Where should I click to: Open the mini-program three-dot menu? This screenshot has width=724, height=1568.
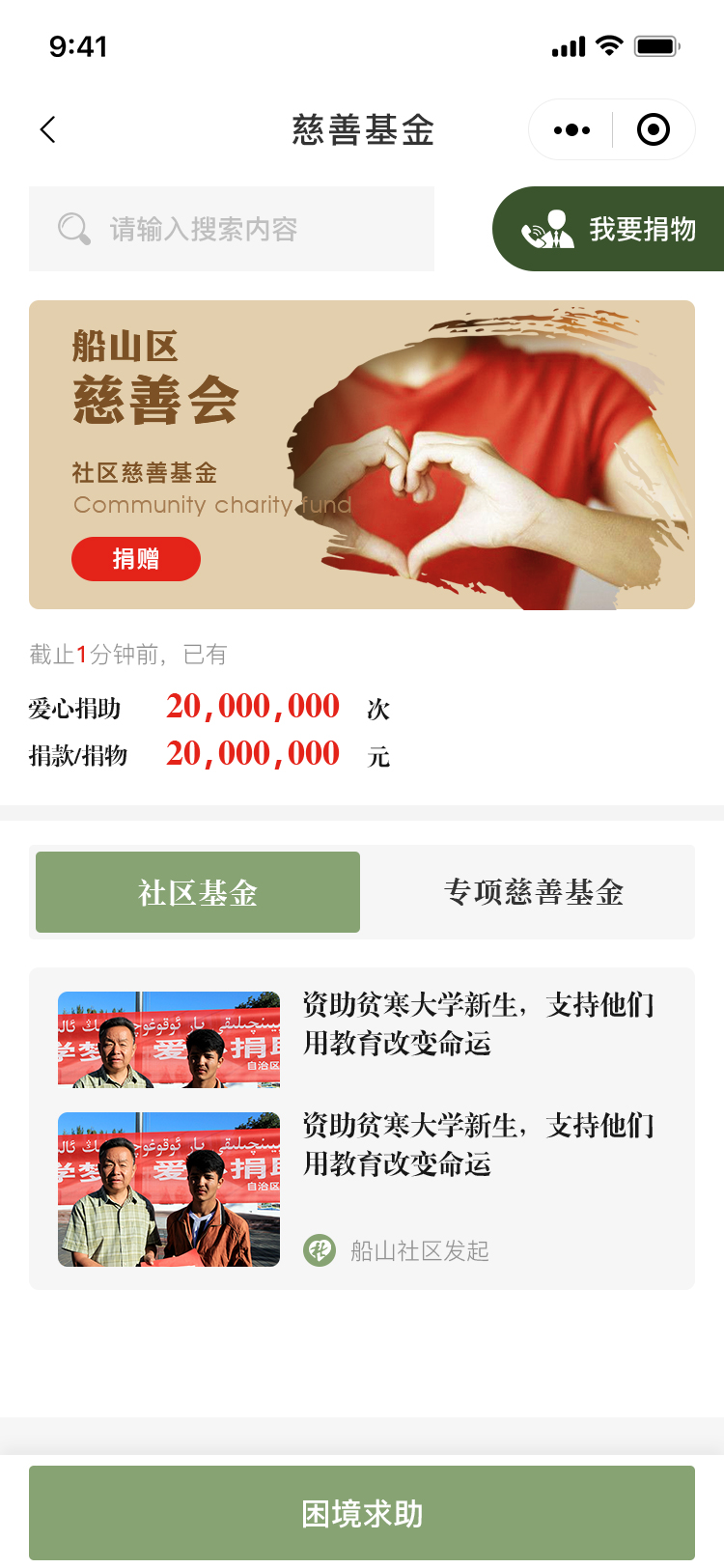coord(571,129)
